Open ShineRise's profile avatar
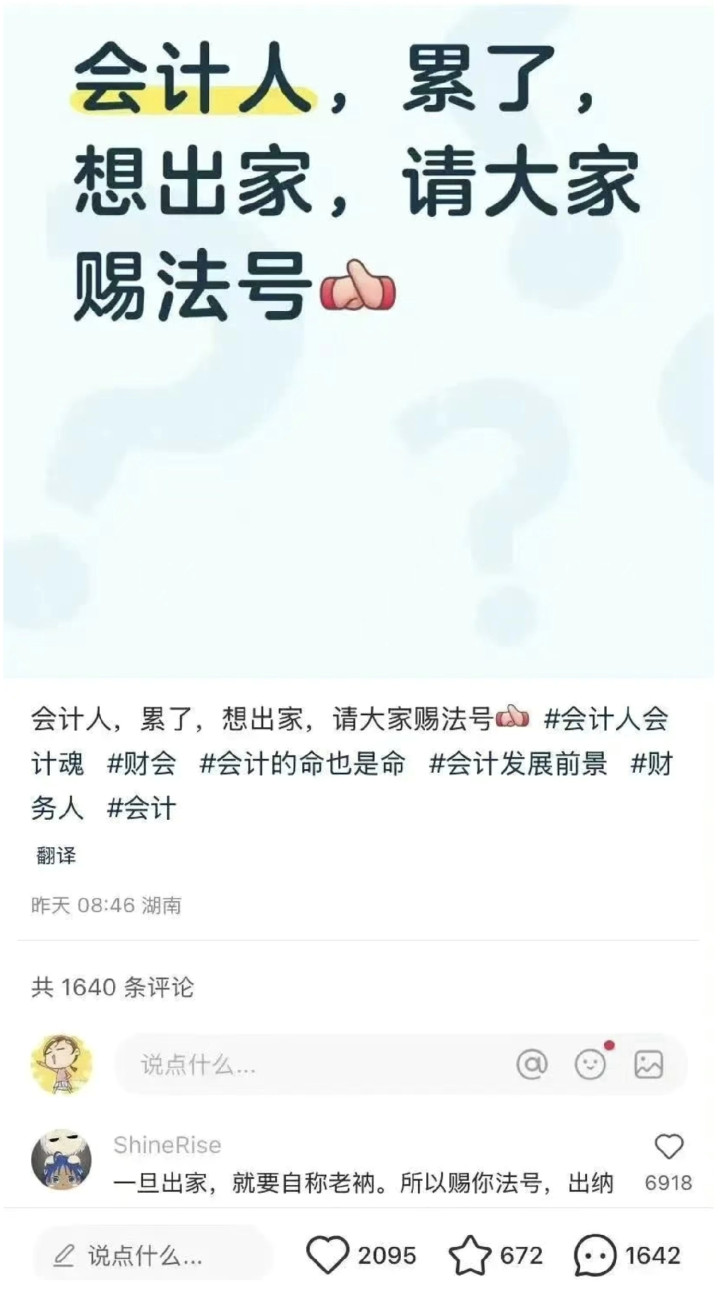 62,1160
